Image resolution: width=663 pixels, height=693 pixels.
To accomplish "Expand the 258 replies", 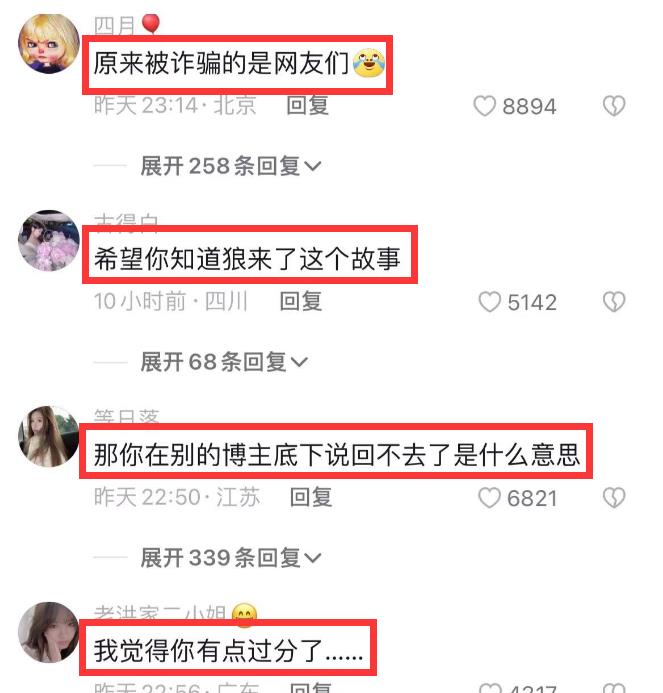I will pos(229,166).
